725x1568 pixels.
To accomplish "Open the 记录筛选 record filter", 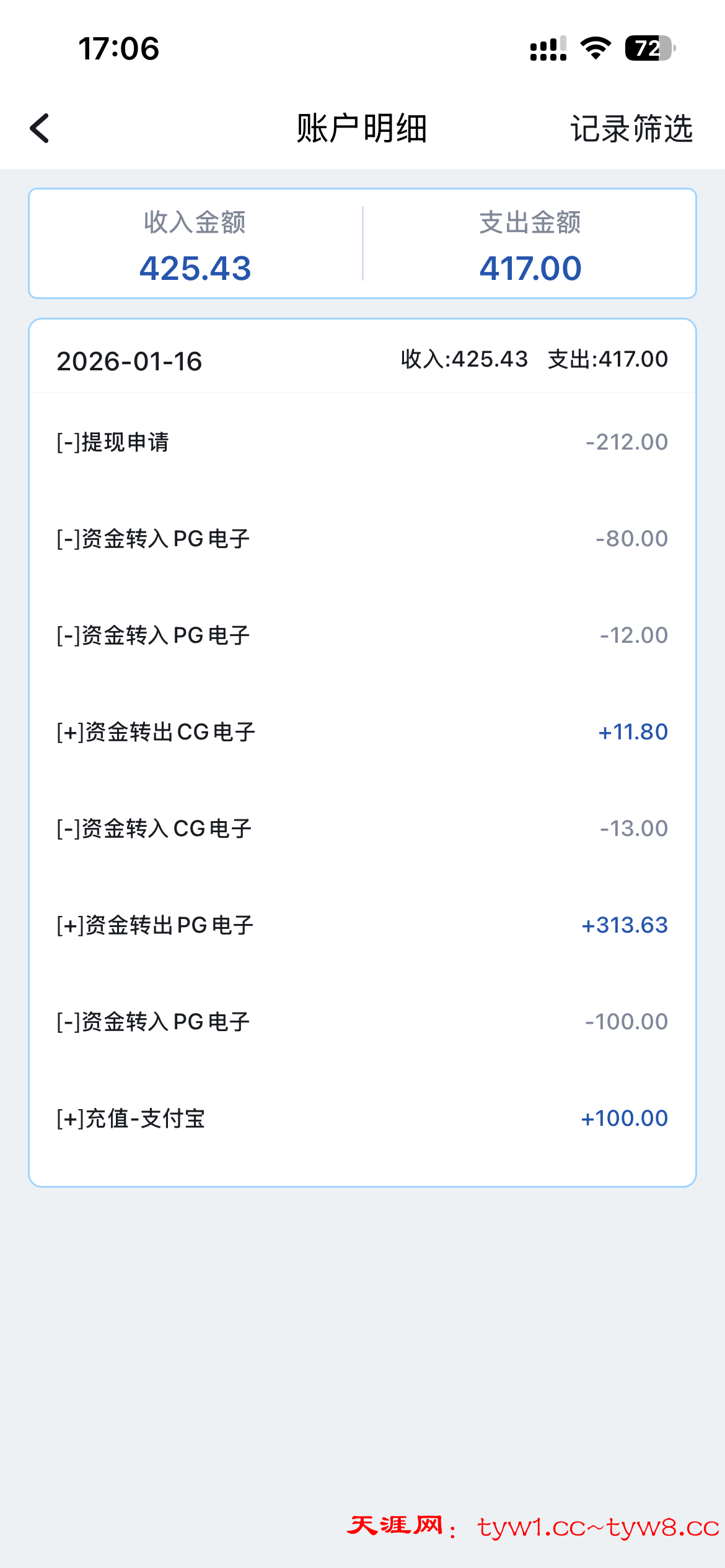I will [631, 129].
